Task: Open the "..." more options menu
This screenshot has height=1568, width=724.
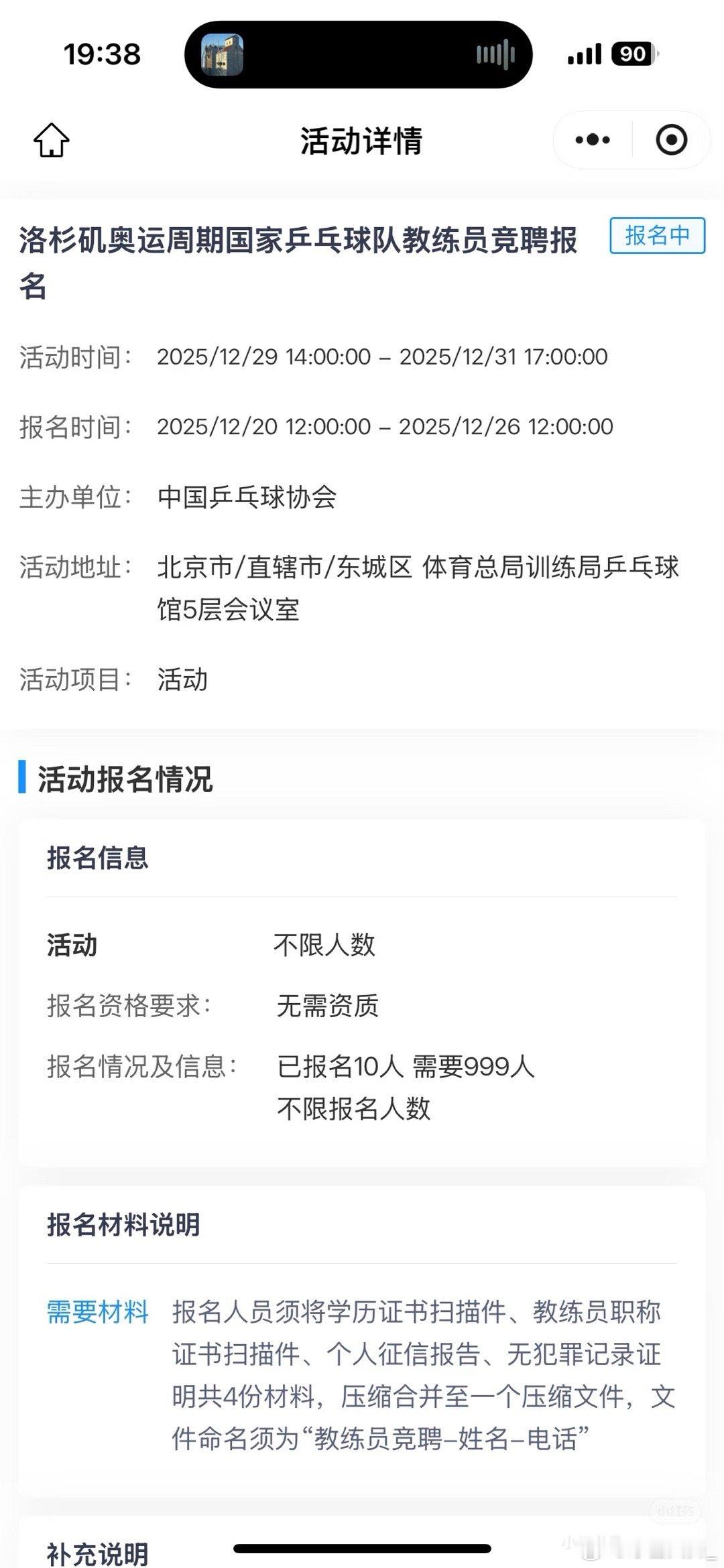Action: (x=591, y=139)
